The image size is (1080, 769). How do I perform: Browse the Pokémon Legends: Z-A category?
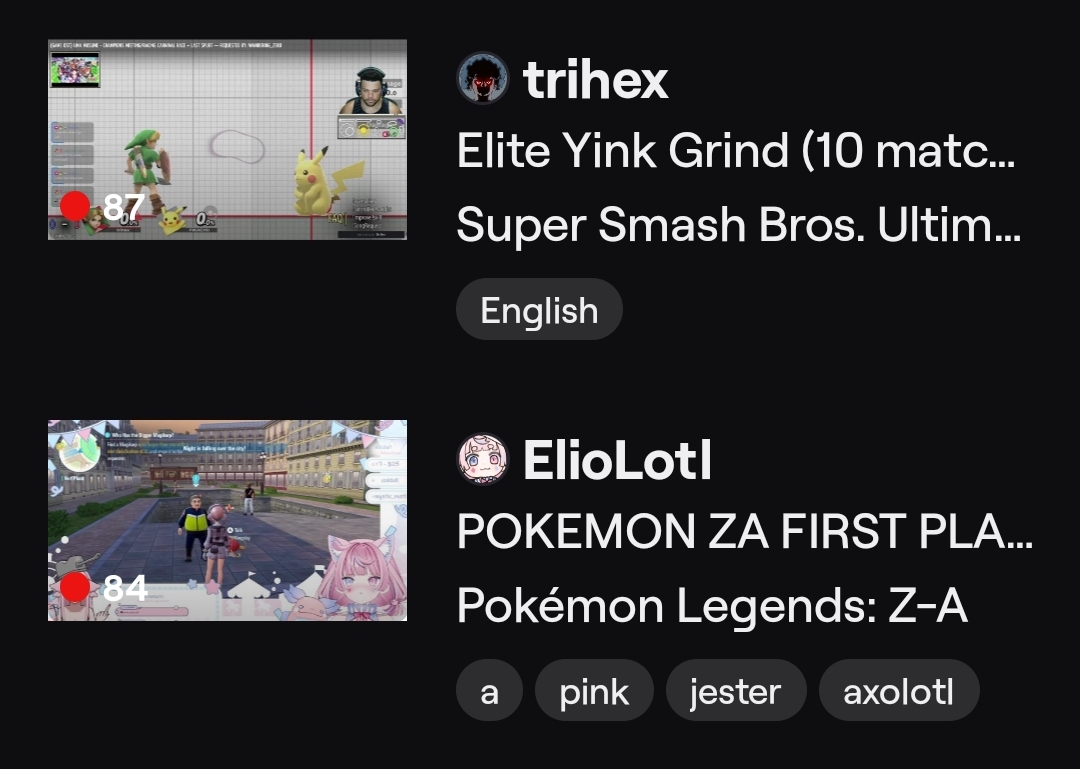click(x=712, y=607)
